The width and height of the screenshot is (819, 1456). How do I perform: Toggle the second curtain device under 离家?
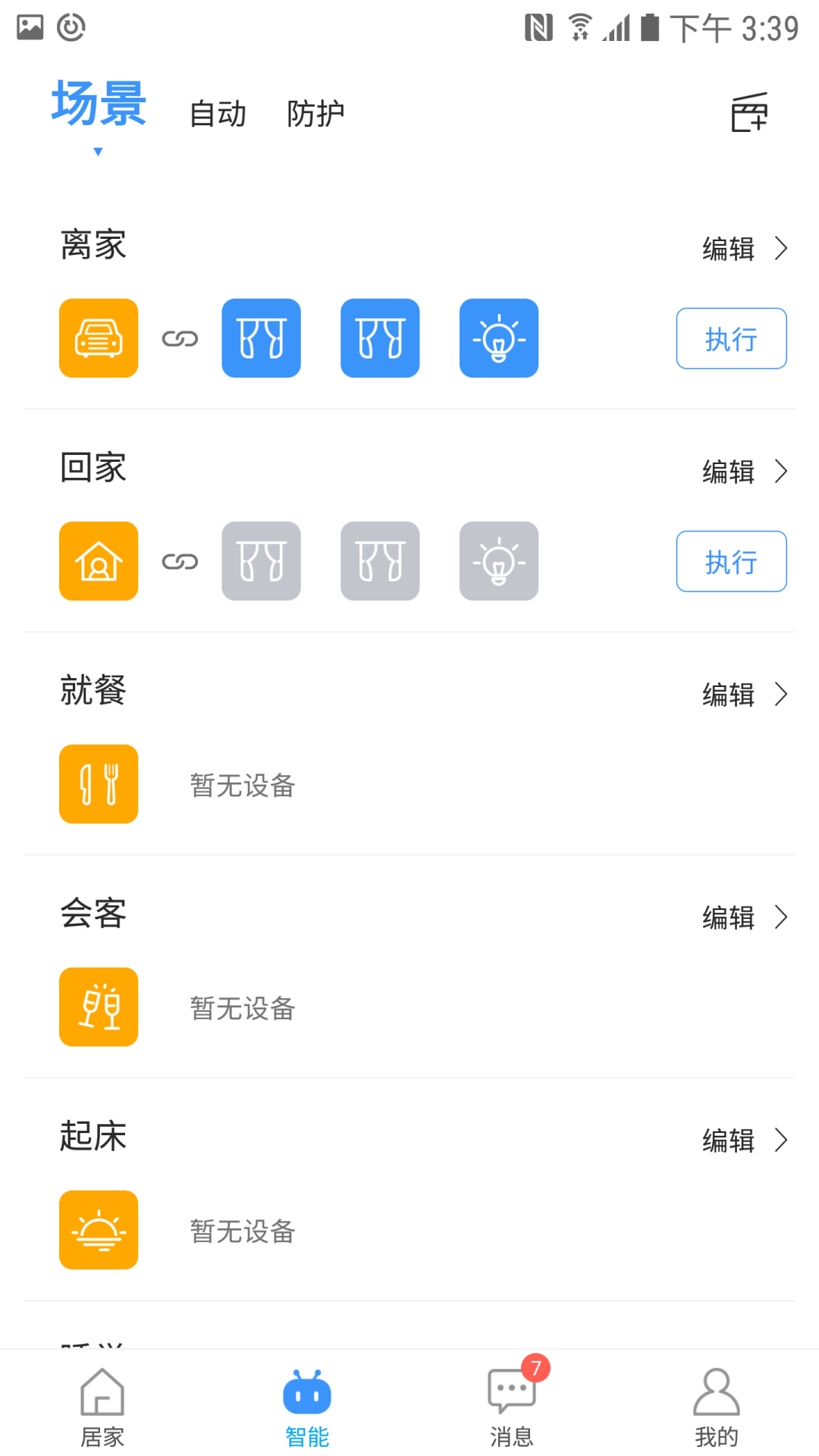click(380, 338)
